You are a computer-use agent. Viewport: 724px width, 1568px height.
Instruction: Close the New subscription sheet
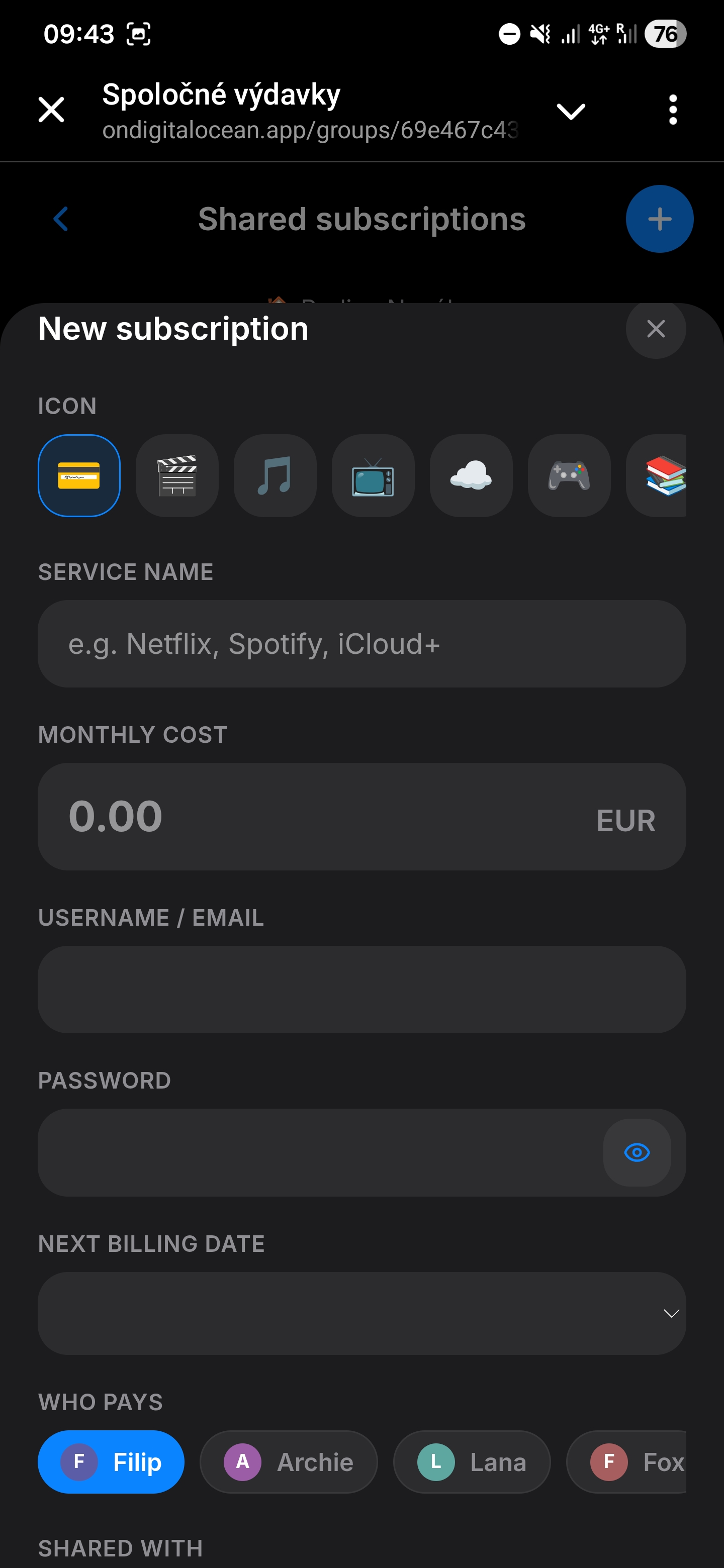655,329
